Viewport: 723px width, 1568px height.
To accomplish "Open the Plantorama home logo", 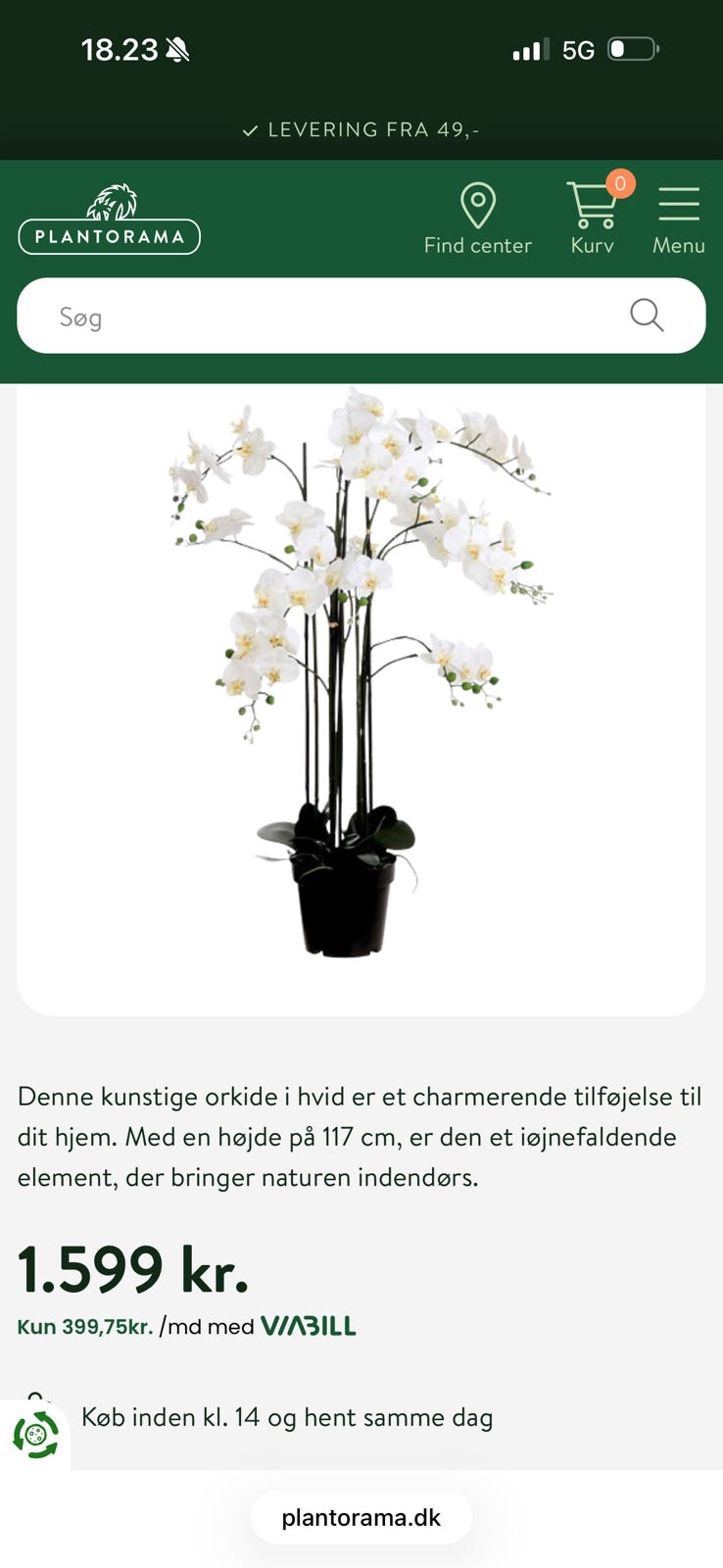I will pos(109,219).
